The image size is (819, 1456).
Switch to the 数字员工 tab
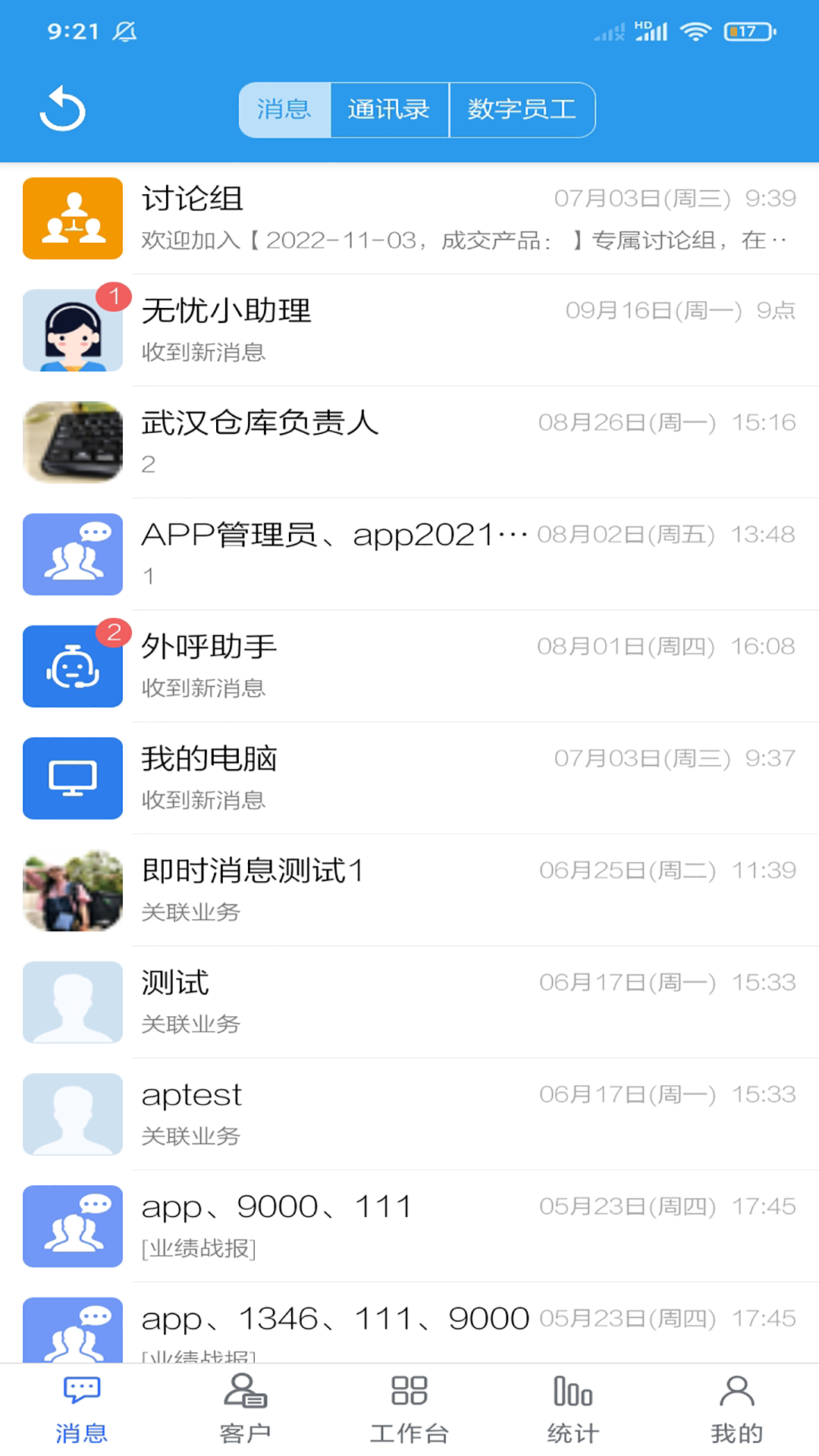522,110
